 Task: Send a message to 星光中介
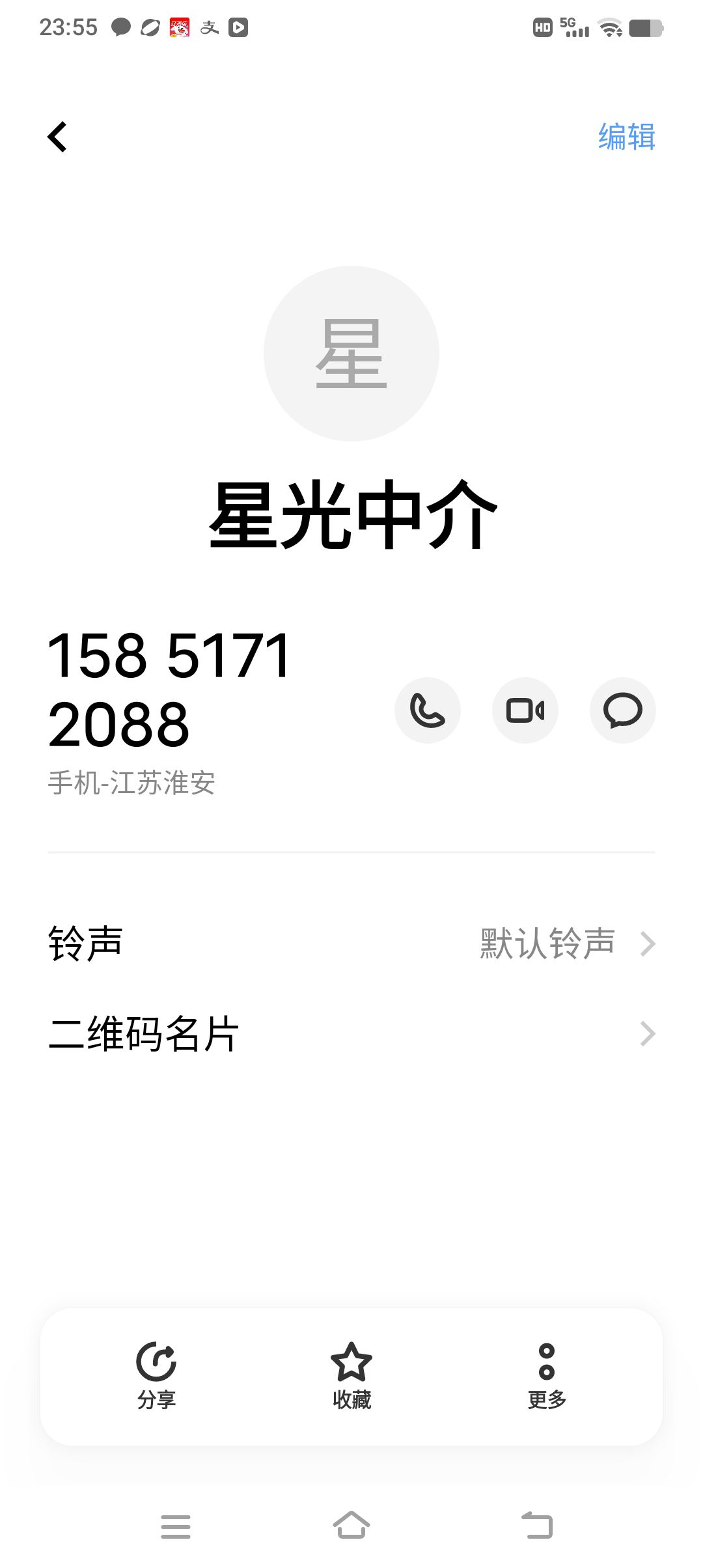(622, 710)
